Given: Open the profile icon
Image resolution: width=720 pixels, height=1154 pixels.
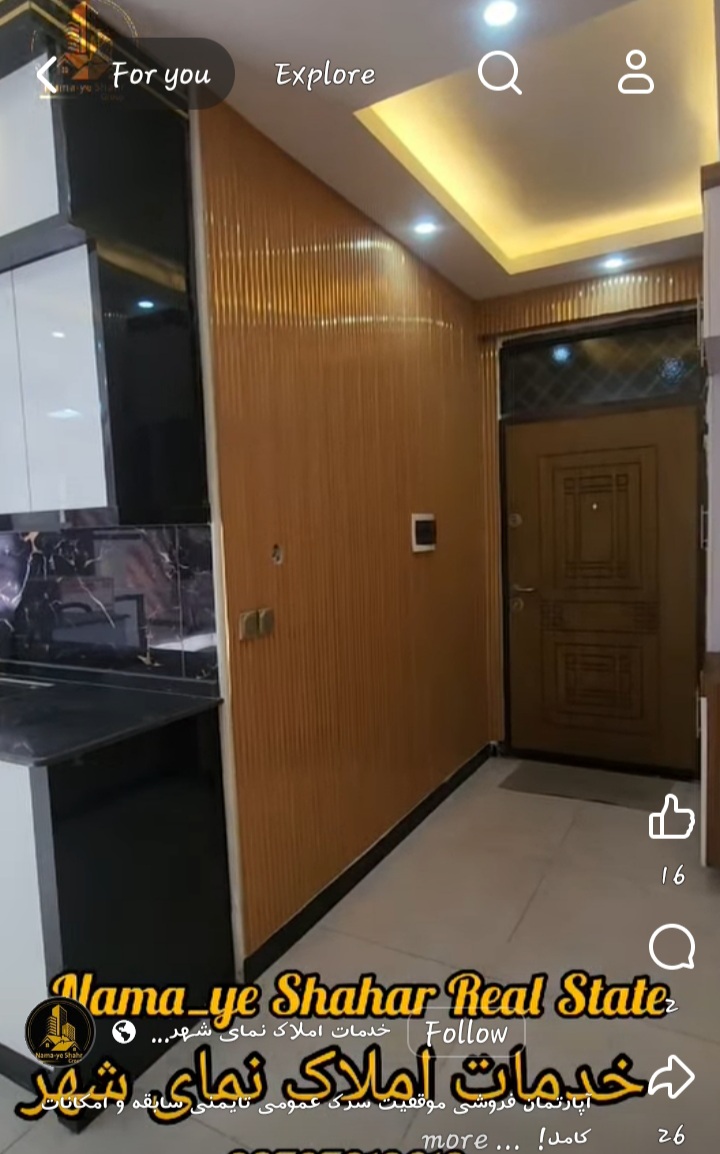Looking at the screenshot, I should tap(635, 73).
